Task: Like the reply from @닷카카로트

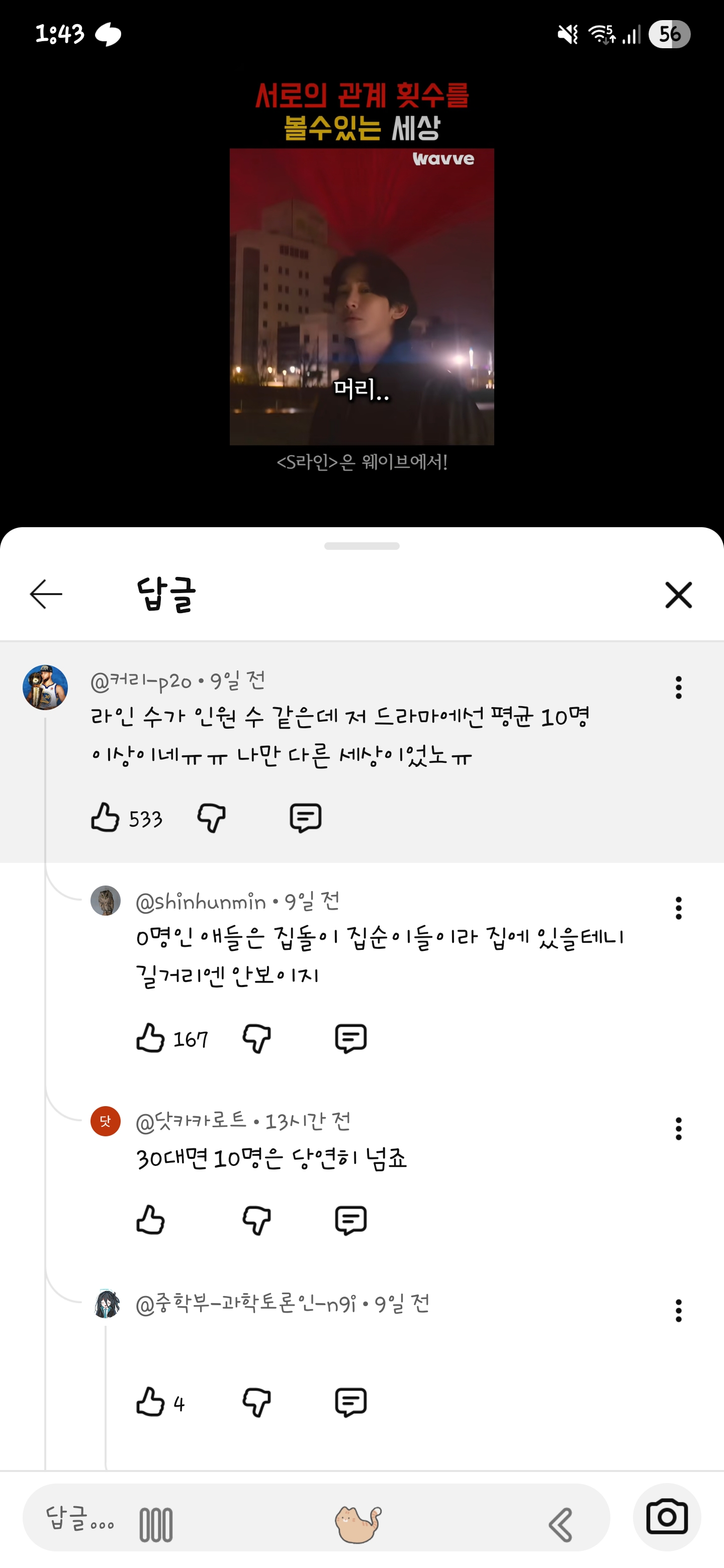Action: pyautogui.click(x=150, y=1220)
